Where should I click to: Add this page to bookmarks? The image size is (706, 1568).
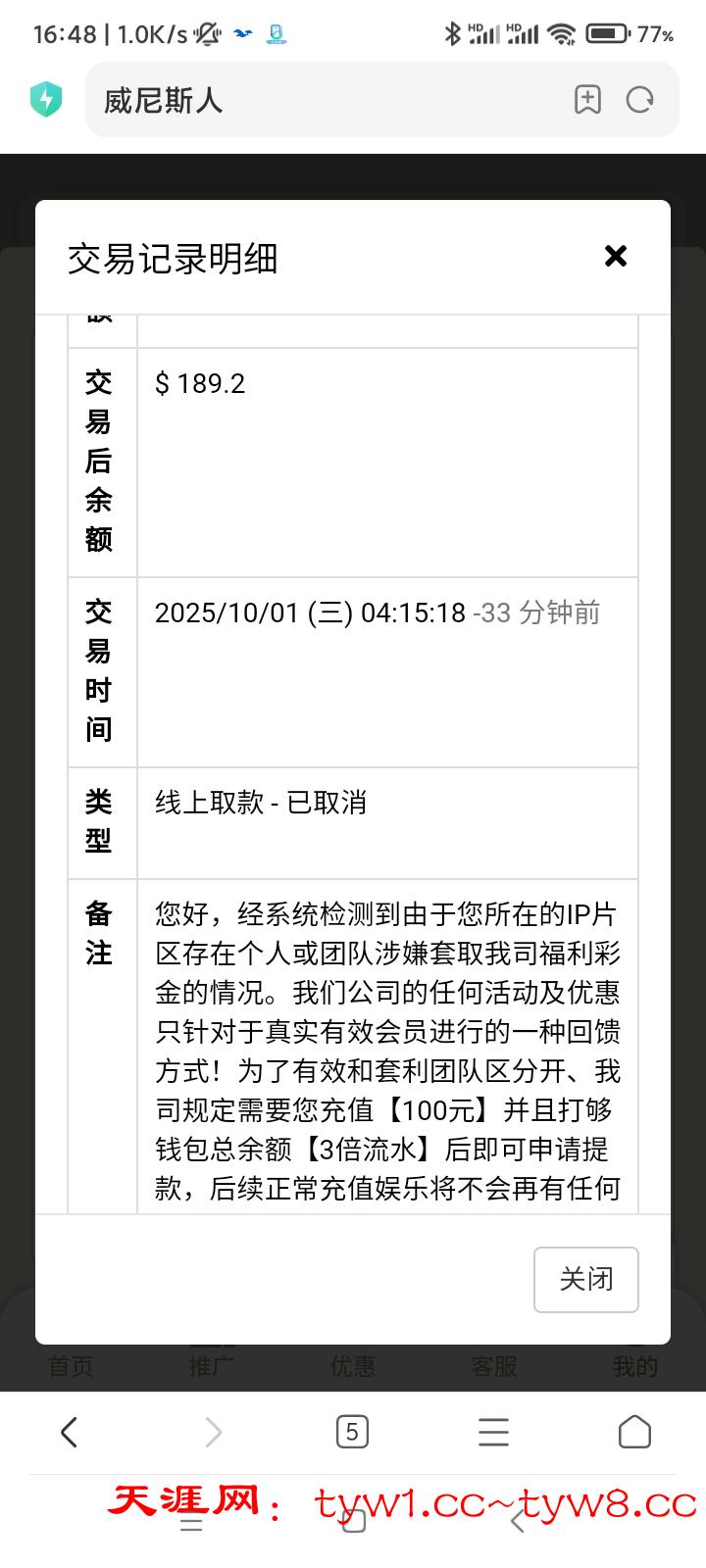pos(587,100)
